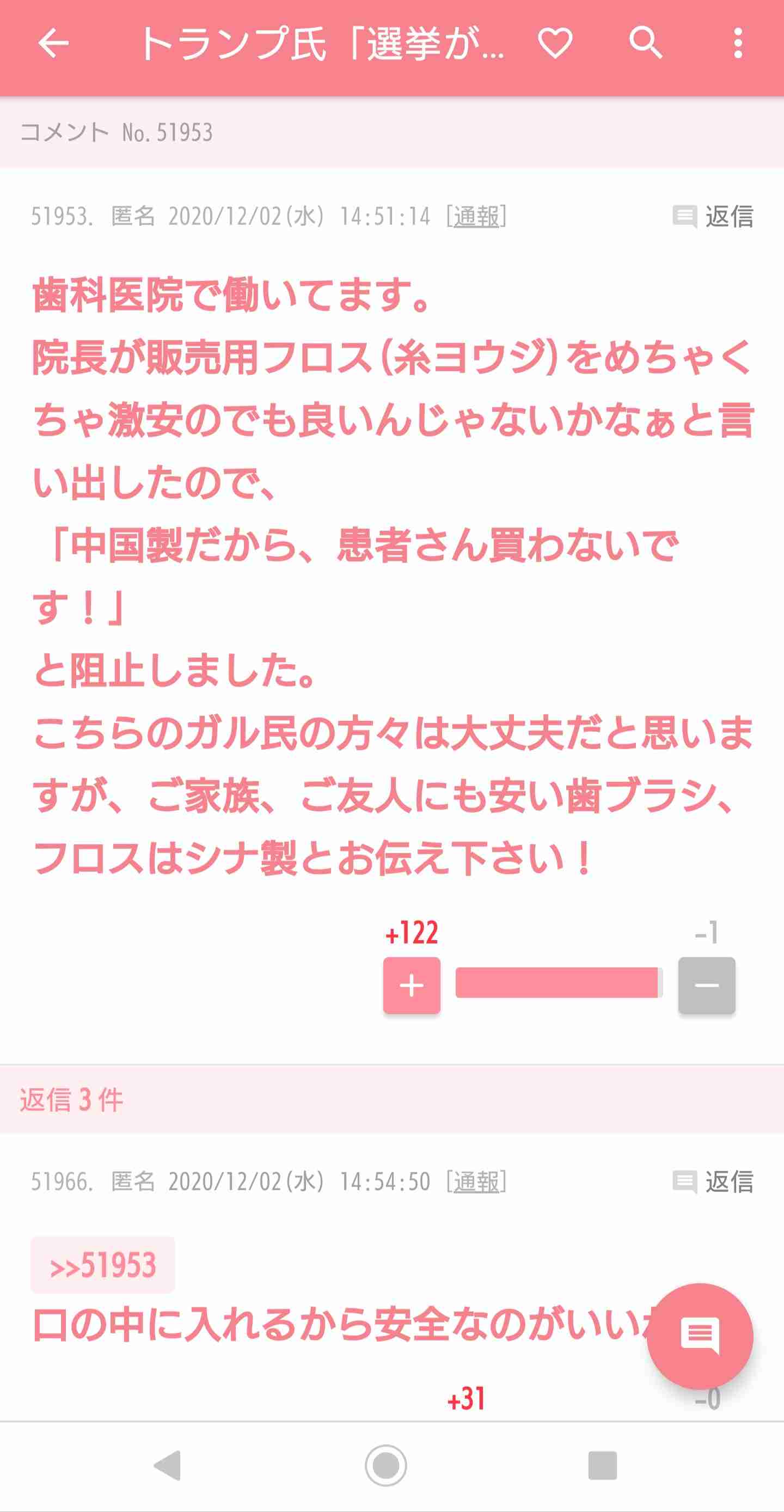
Task: Tap the floating comment compose button
Action: [x=700, y=1337]
